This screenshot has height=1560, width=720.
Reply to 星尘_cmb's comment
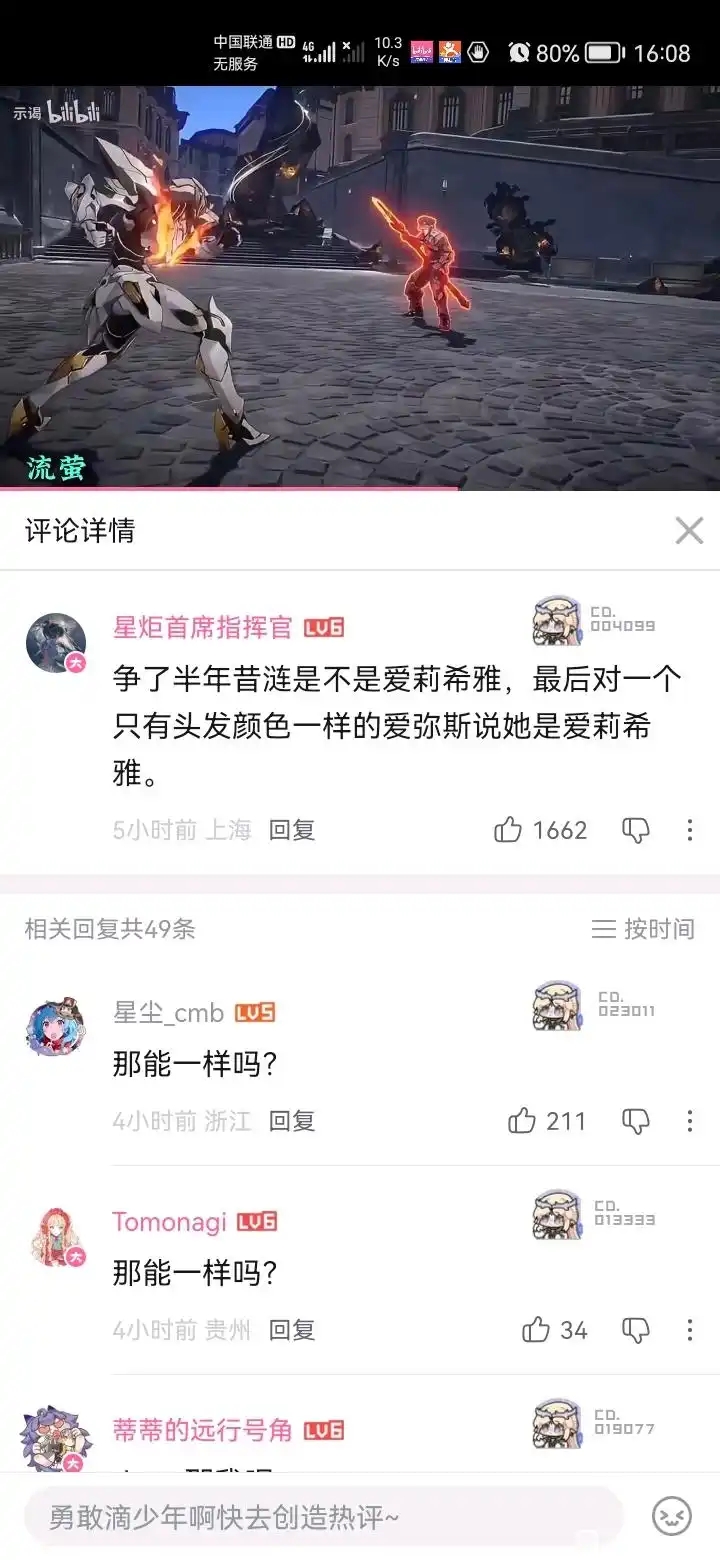click(292, 1121)
